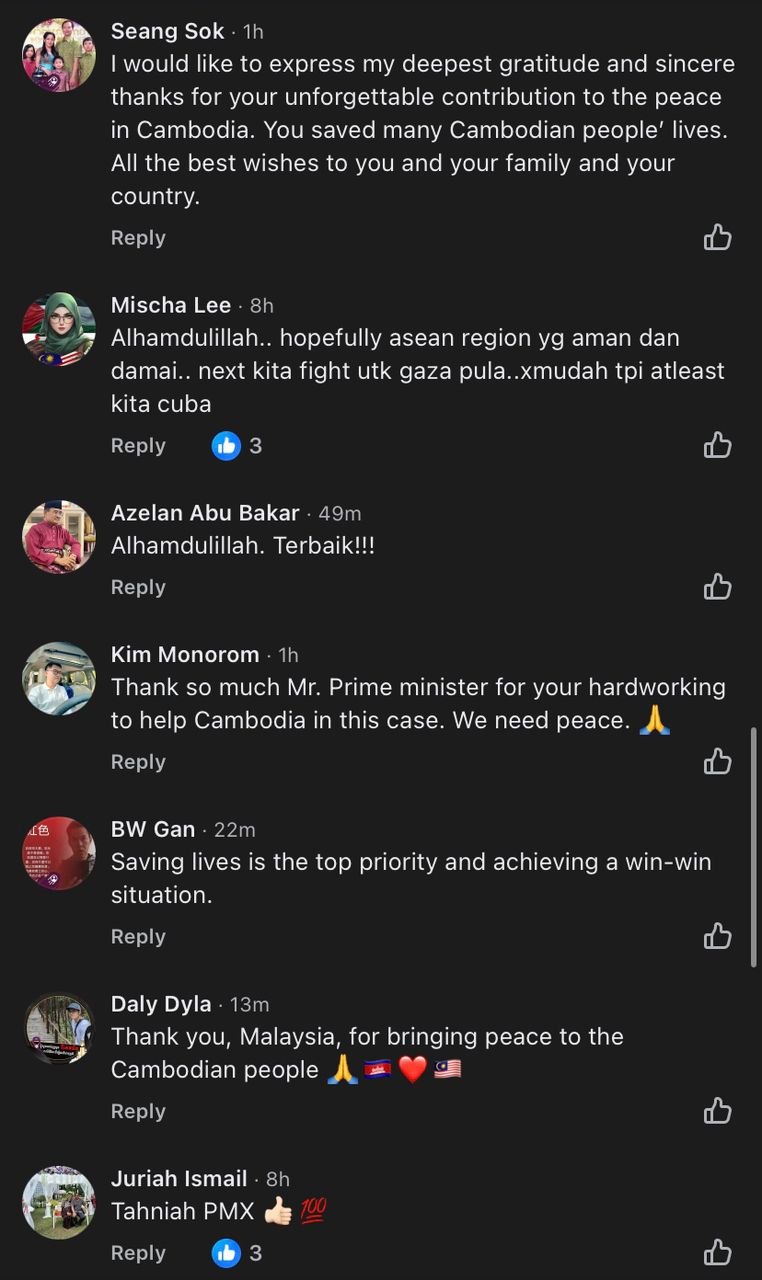Like Daly Dyla's comment

click(717, 1112)
